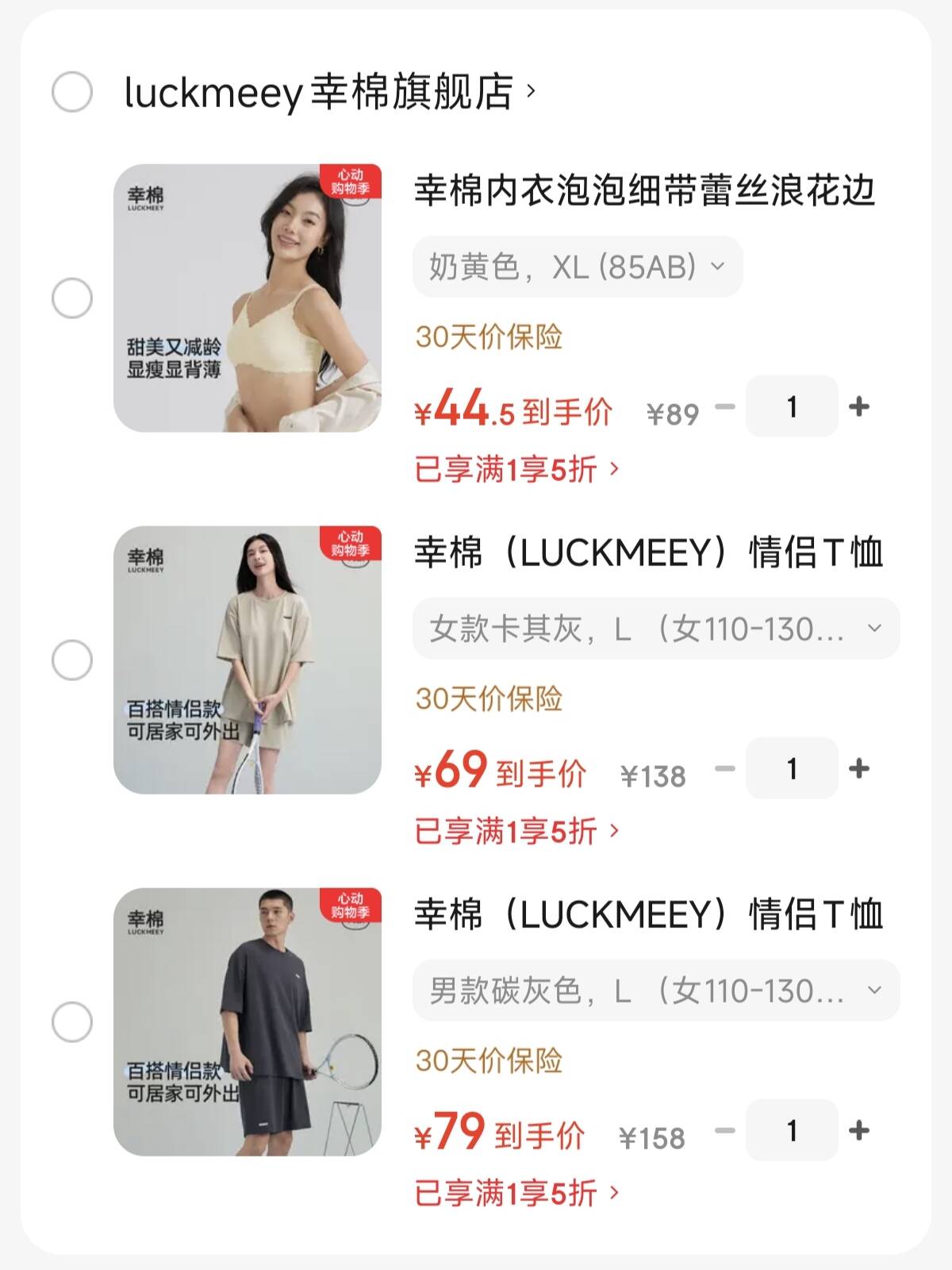The image size is (952, 1270).
Task: View 已享满1享5折 discount for ¥69 item
Action: pos(516,831)
